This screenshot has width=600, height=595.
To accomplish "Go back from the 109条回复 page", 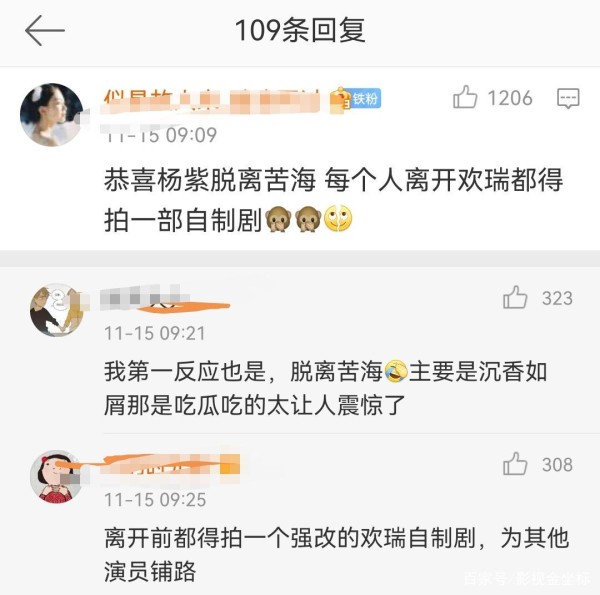I will pyautogui.click(x=44, y=31).
